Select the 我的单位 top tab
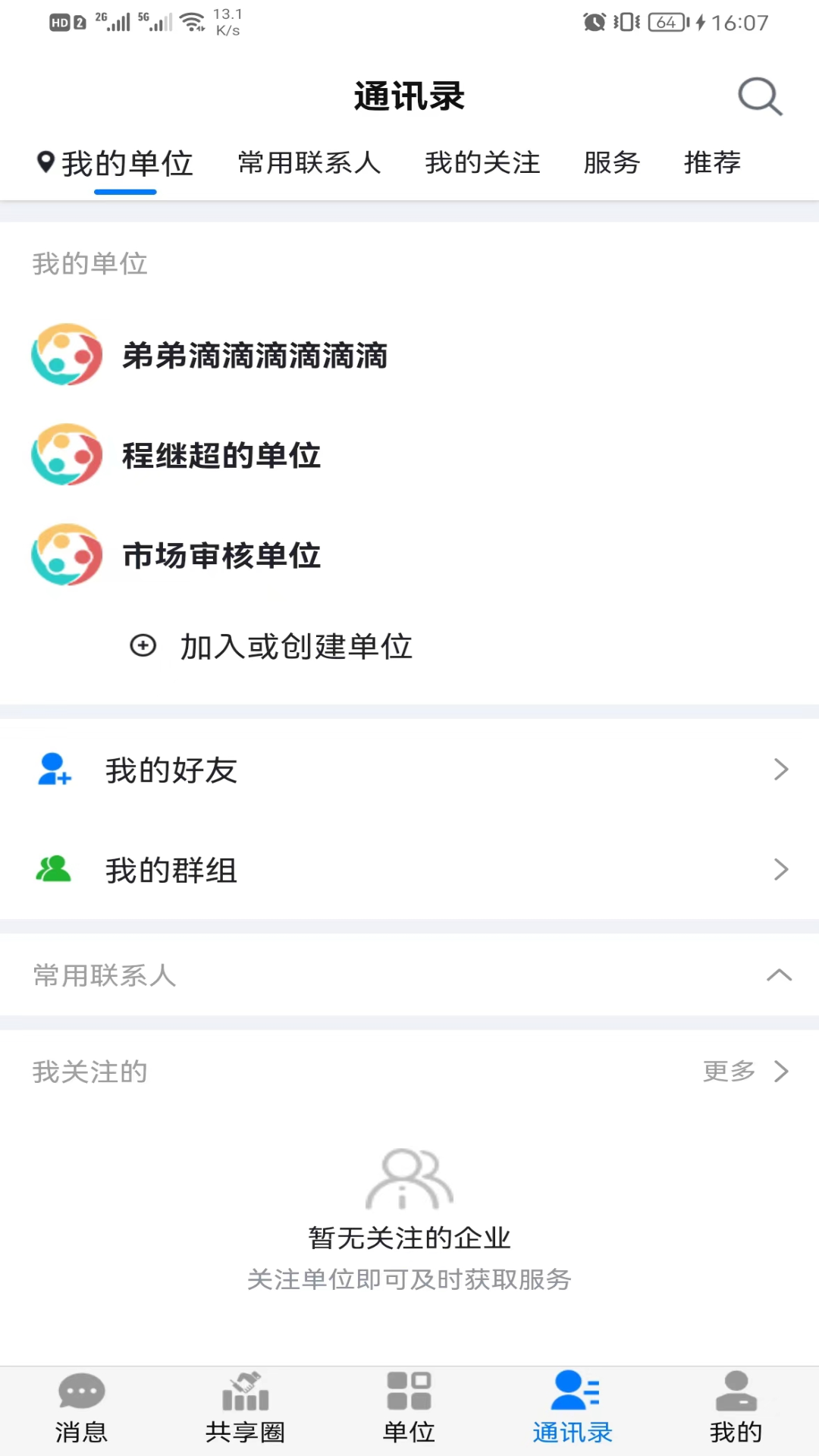The width and height of the screenshot is (819, 1456). (126, 164)
